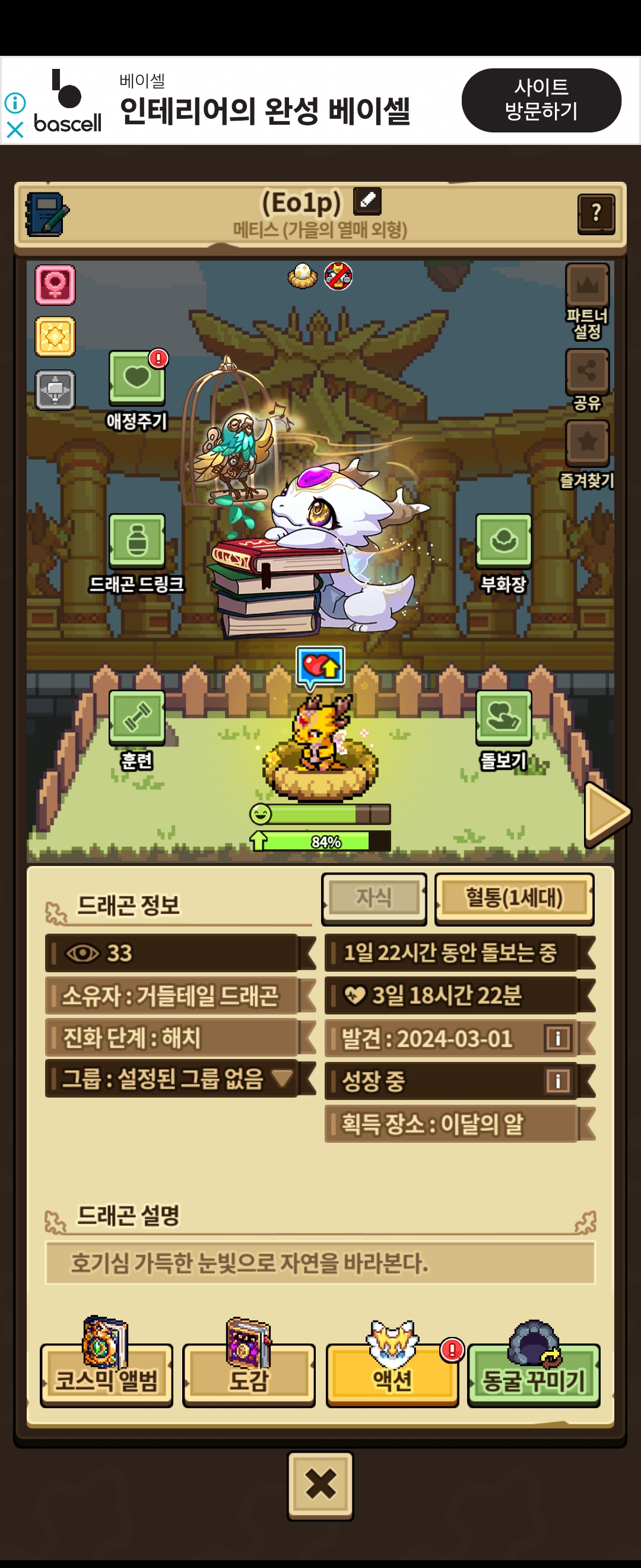
Task: Go to next dragon with the arrow
Action: [606, 813]
